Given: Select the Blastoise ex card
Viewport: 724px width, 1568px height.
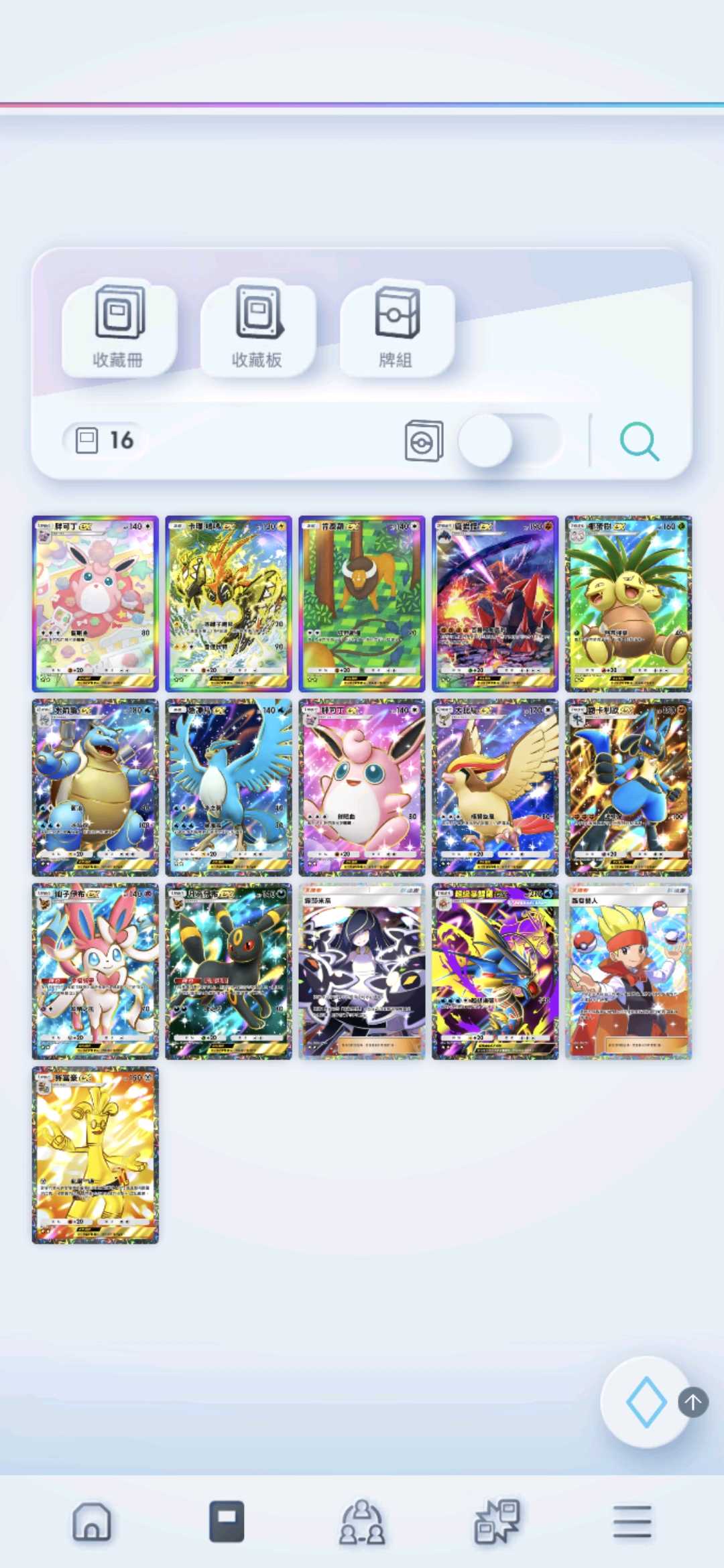Looking at the screenshot, I should click(95, 787).
